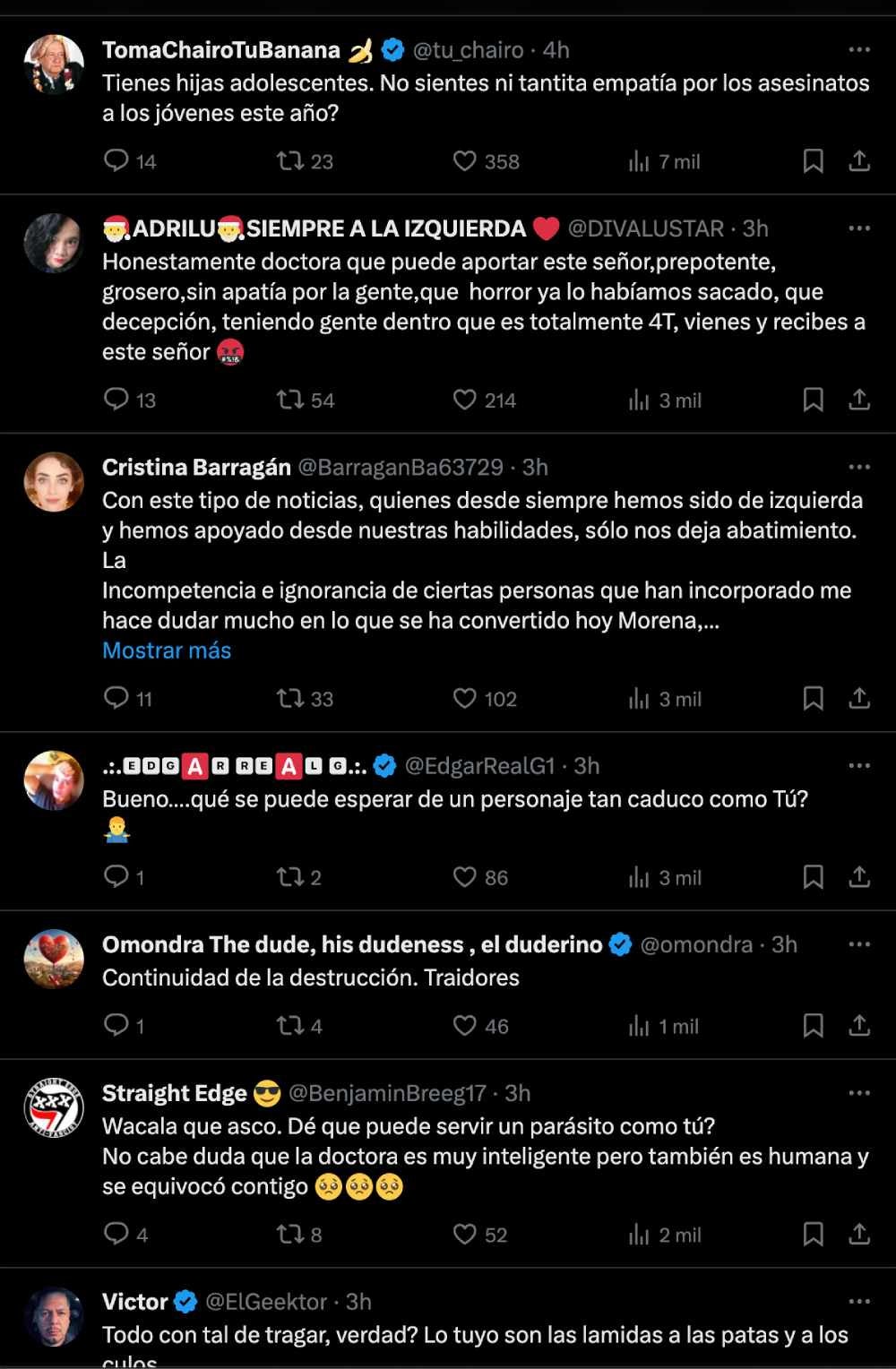Share TomaChairoTuBanana's reply

point(858,161)
